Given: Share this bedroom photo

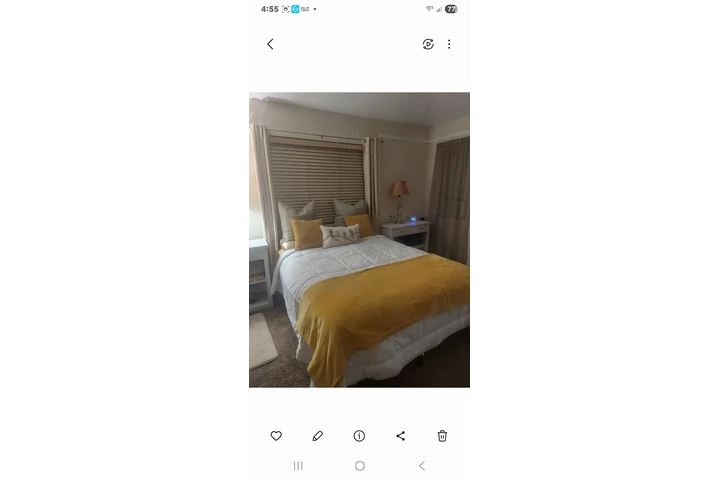Looking at the screenshot, I should pos(401,436).
